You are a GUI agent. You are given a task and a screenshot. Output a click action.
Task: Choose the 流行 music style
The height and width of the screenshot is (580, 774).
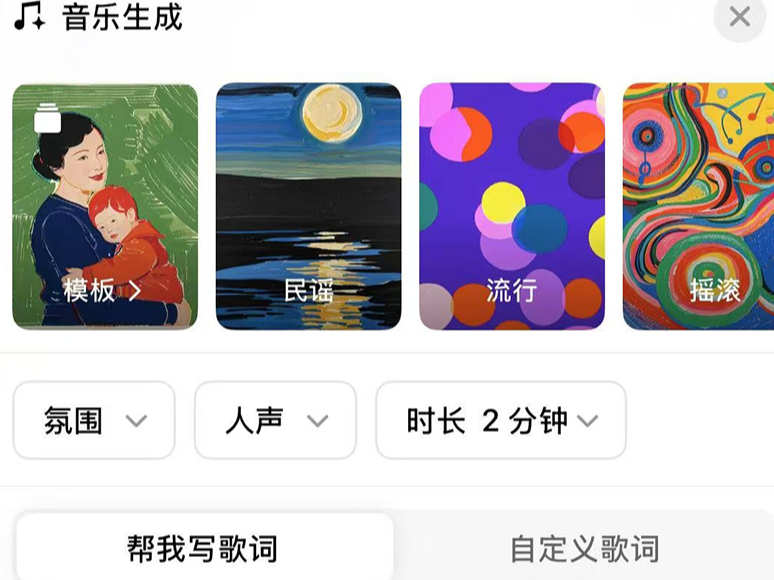point(511,207)
